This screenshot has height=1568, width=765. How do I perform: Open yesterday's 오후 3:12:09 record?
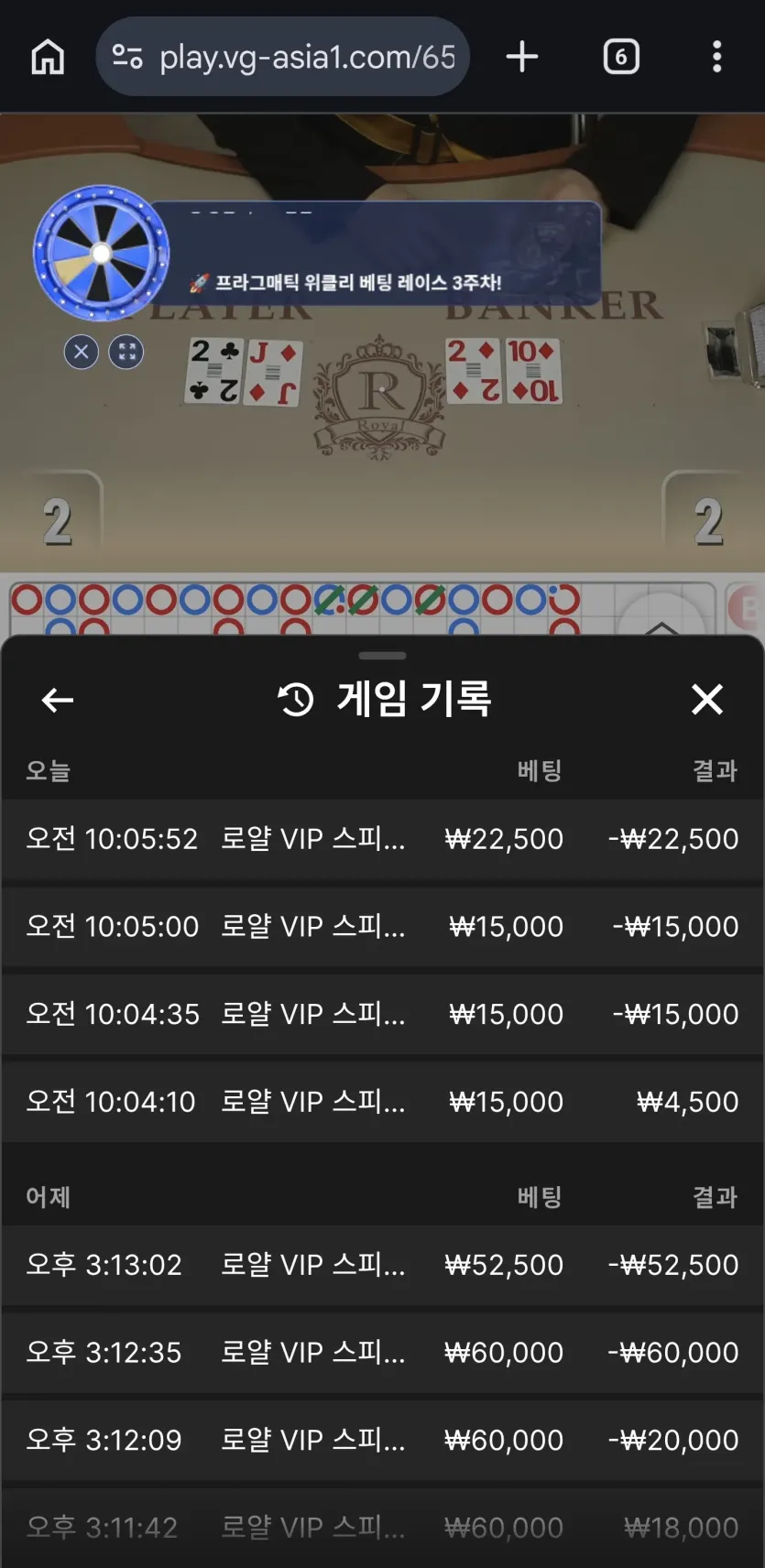pyautogui.click(x=382, y=1441)
